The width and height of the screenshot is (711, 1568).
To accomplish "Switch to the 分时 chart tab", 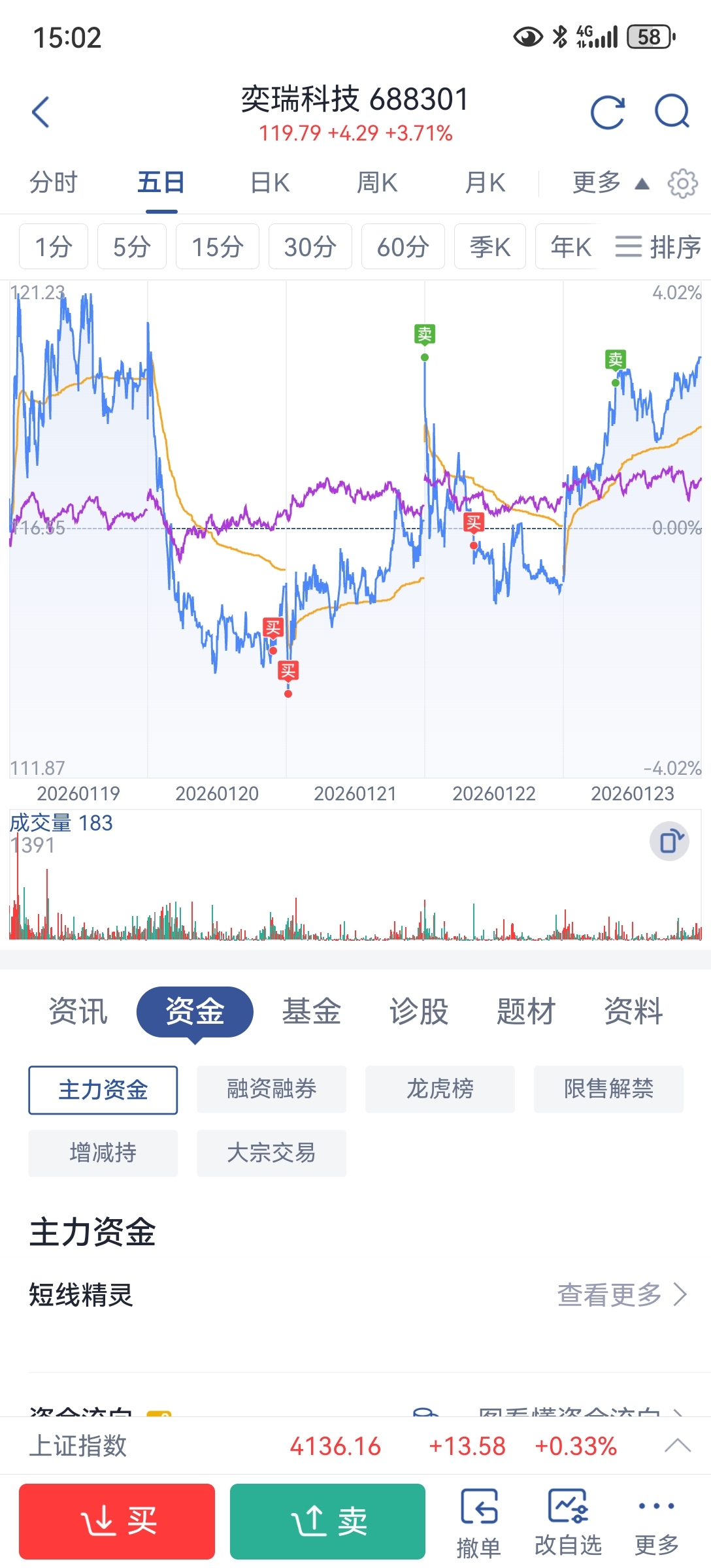I will [54, 182].
